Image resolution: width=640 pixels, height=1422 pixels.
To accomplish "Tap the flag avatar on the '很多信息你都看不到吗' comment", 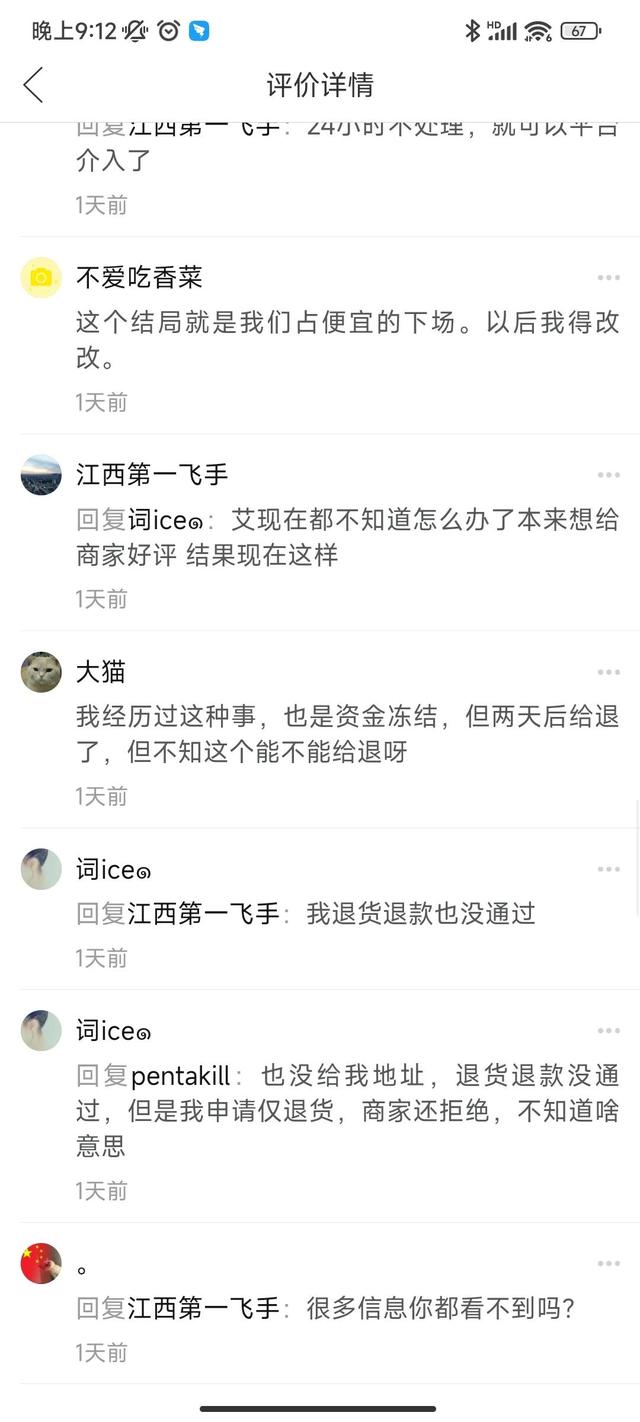I will point(41,1263).
